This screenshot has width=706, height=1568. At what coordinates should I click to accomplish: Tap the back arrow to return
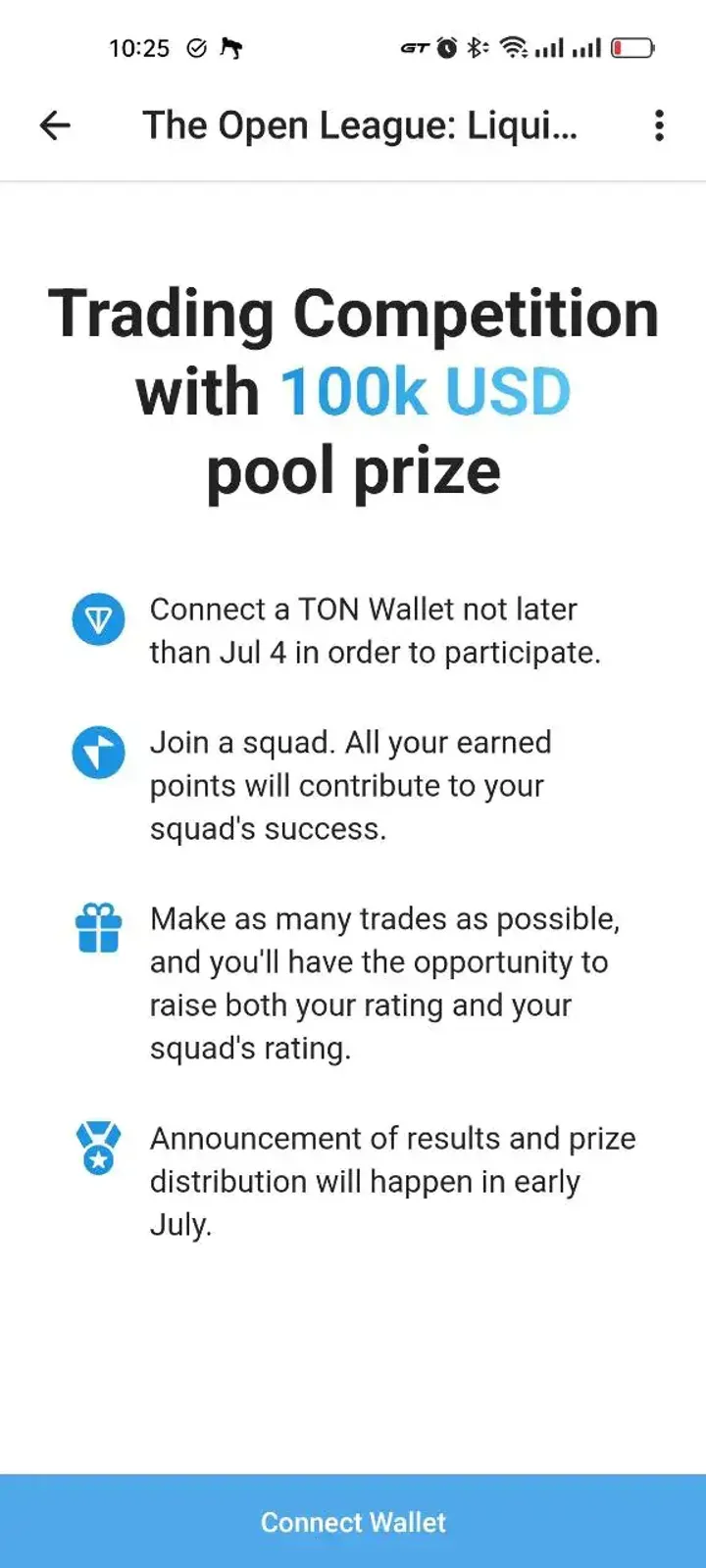56,125
